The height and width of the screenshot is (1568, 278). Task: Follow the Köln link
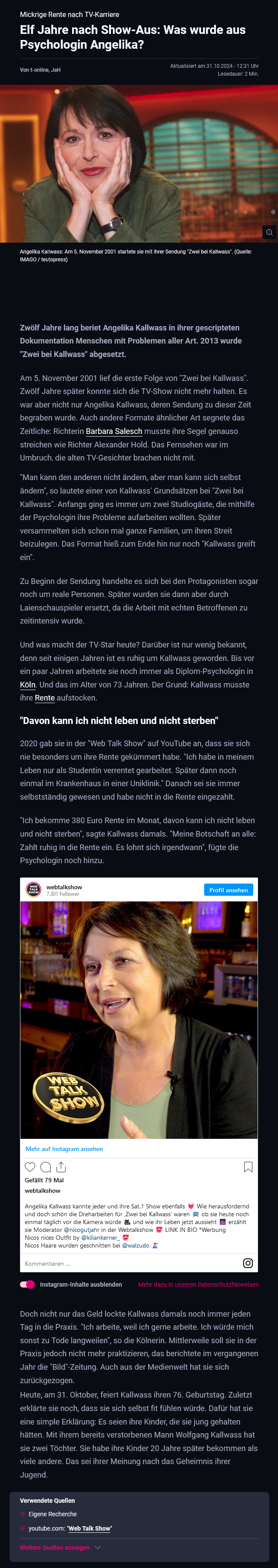tap(28, 685)
